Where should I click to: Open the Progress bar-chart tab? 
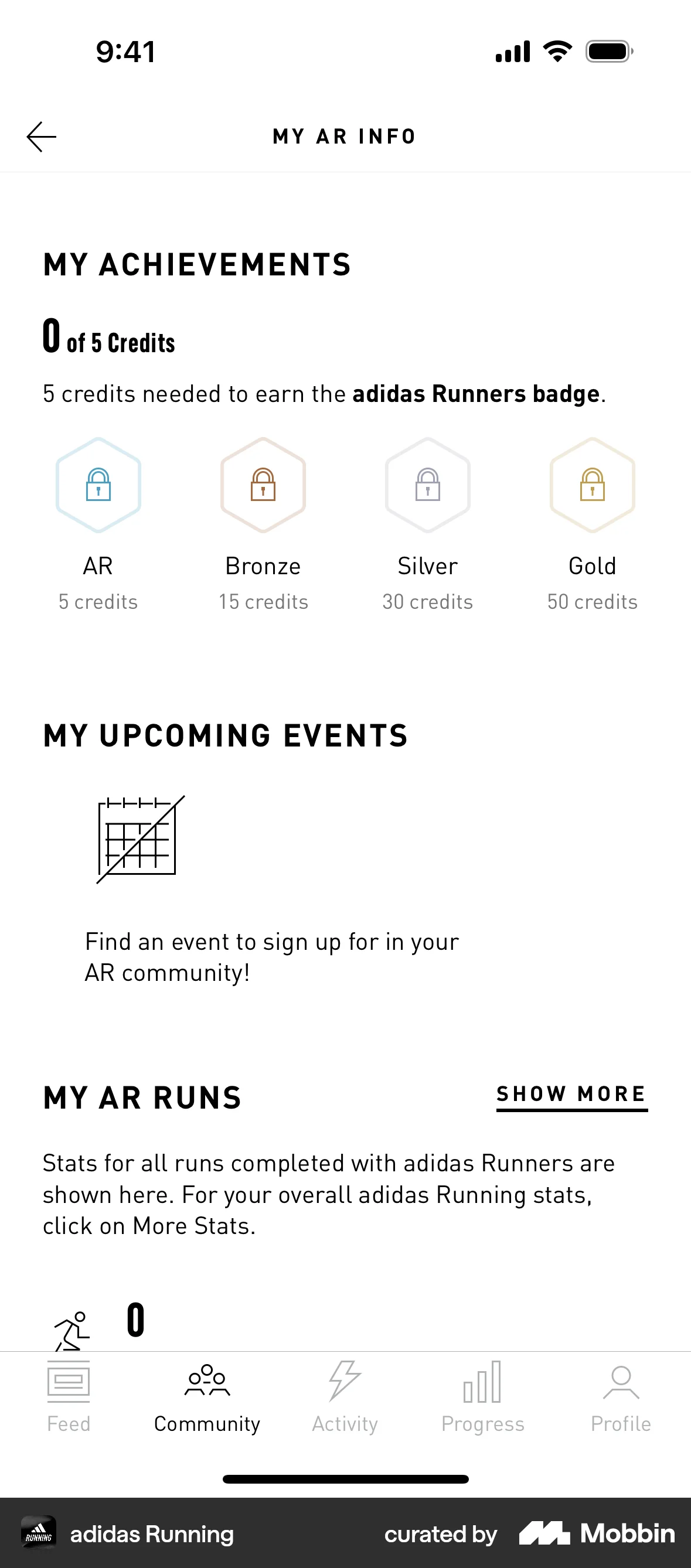tap(483, 1394)
